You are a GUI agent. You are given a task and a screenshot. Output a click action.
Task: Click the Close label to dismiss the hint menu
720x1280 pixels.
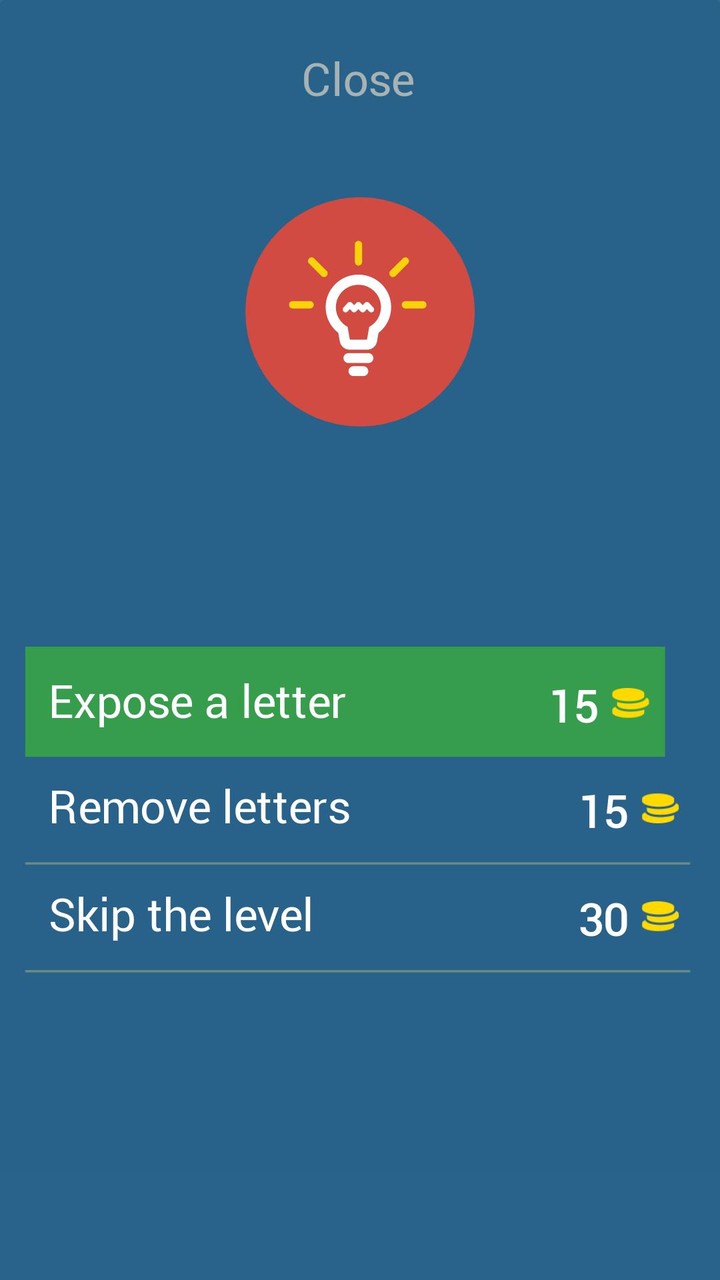(x=359, y=79)
